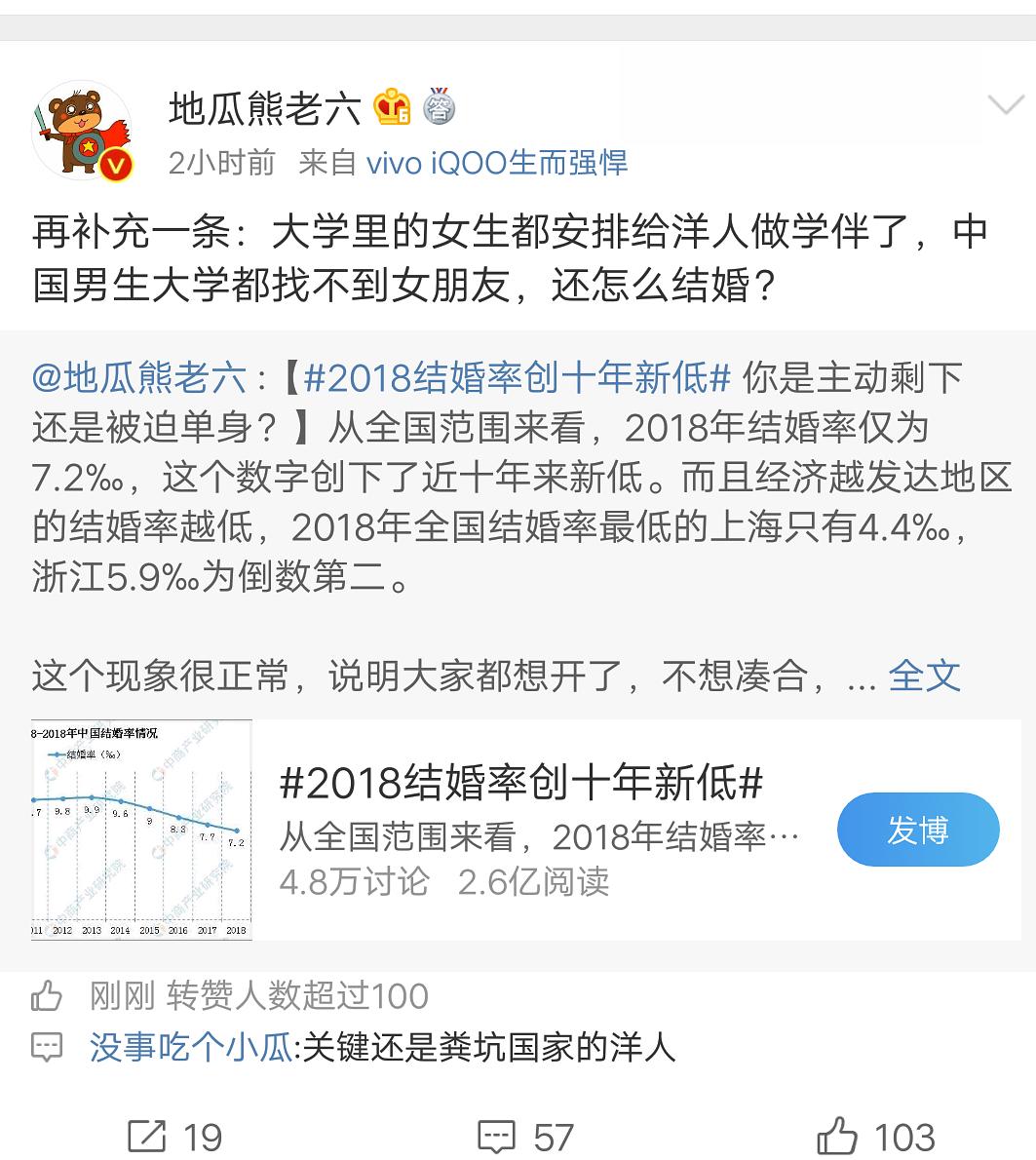Open the #2018结婚率创十年新低# topic card
Image resolution: width=1036 pixels, height=1160 pixels.
(520, 783)
